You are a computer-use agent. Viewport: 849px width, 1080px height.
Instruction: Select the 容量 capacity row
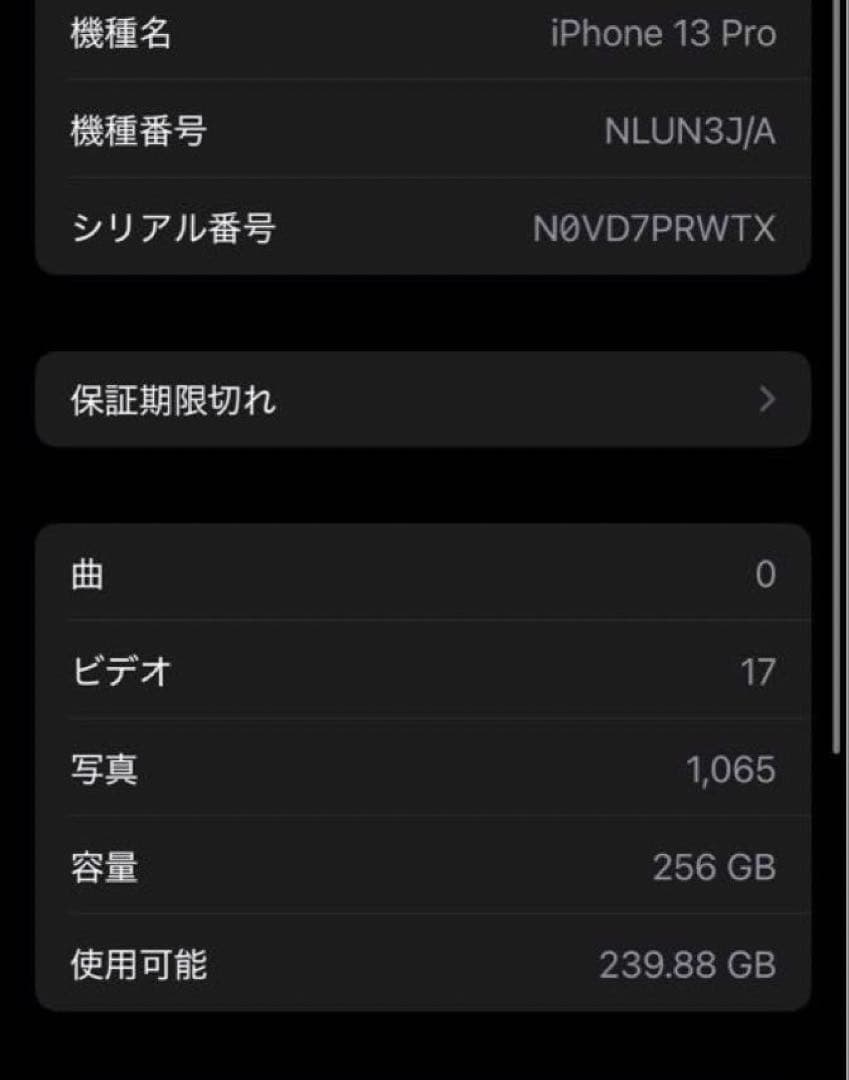(x=424, y=866)
